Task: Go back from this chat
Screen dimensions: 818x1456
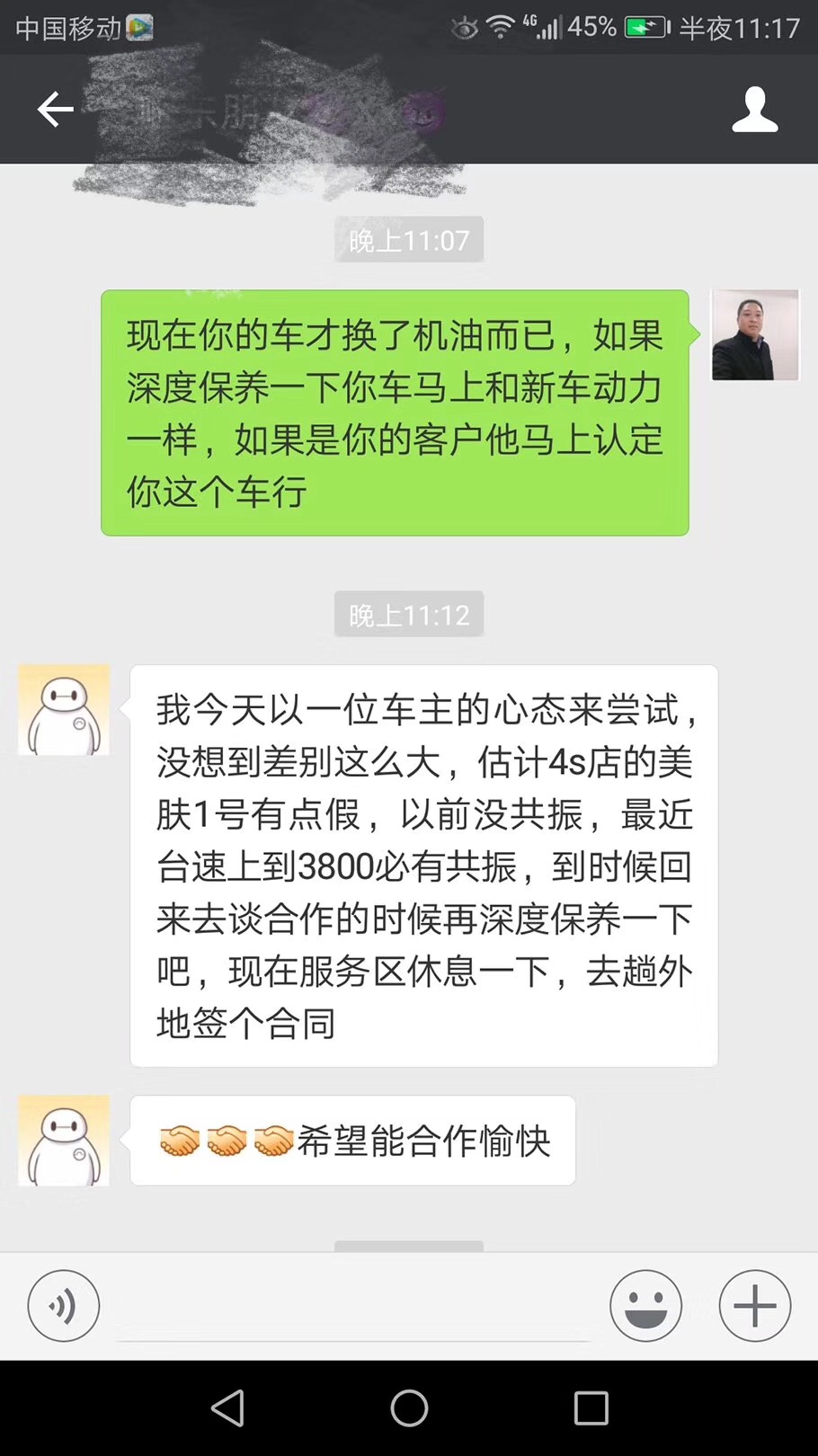Action: click(x=55, y=110)
